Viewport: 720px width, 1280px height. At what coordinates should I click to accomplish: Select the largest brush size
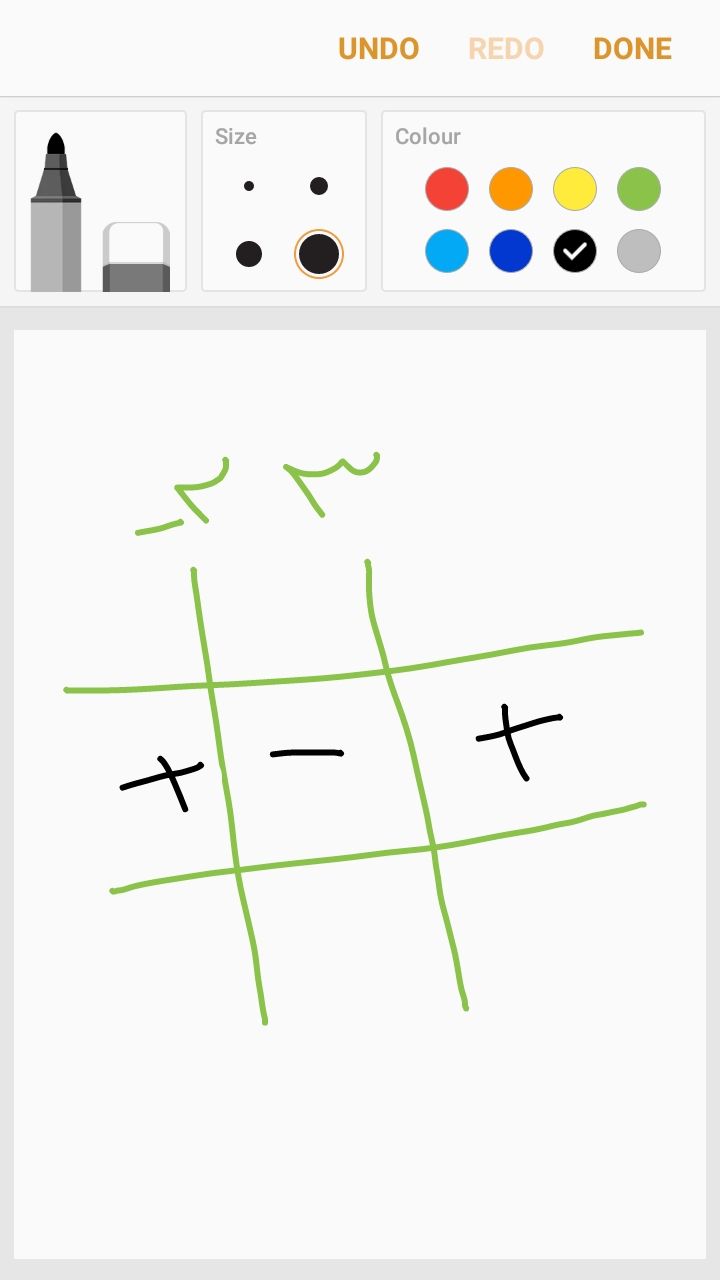click(x=319, y=254)
